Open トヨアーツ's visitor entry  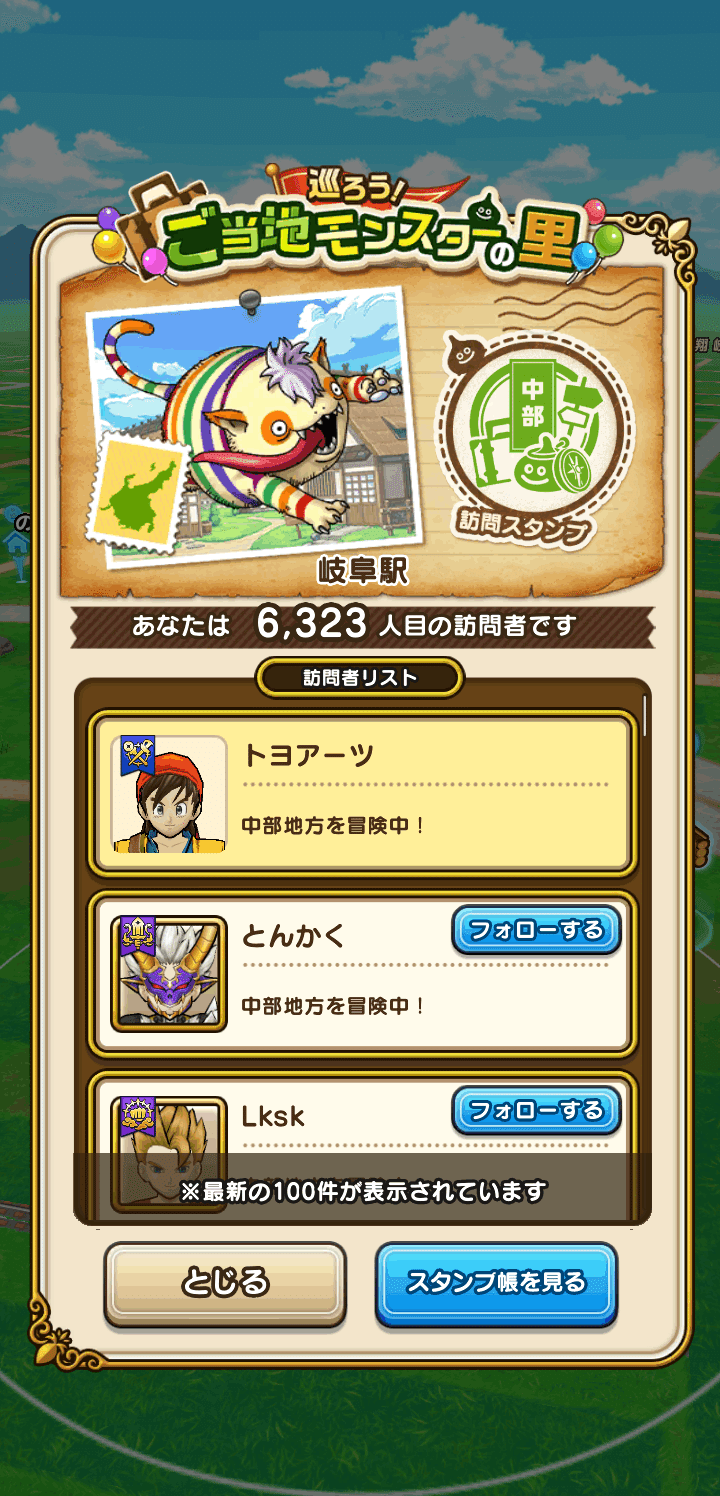coord(362,793)
